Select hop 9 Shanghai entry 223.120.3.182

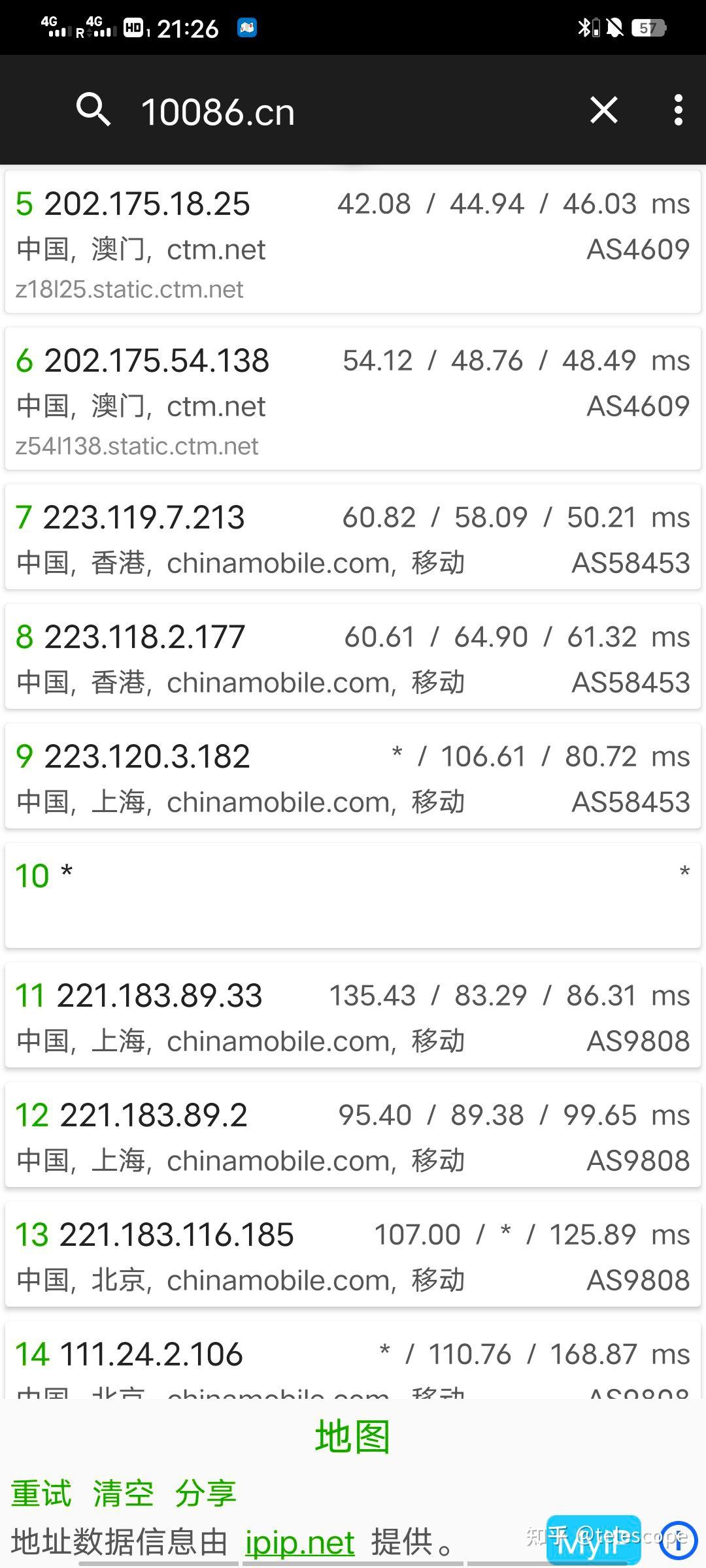[353, 777]
